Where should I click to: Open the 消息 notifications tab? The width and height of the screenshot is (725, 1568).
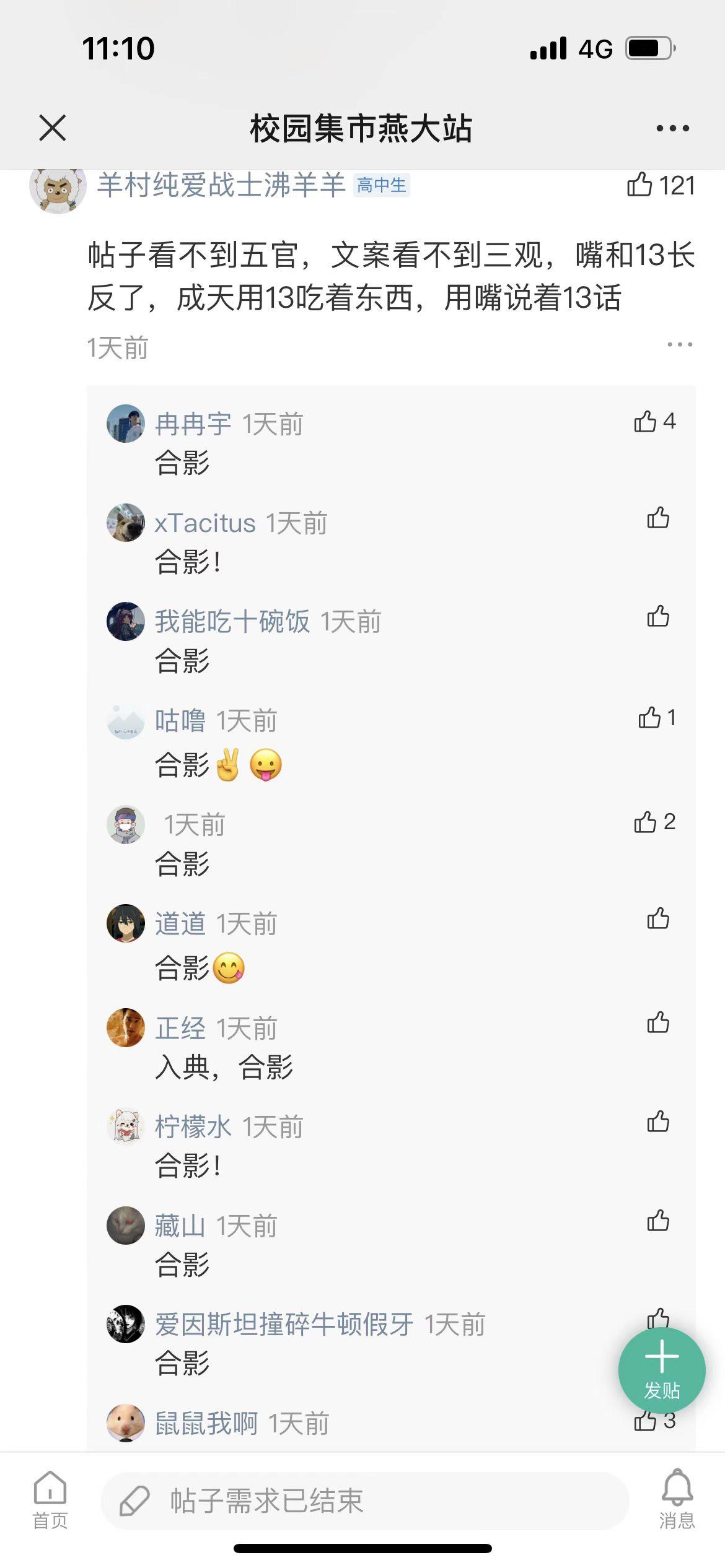(677, 1500)
